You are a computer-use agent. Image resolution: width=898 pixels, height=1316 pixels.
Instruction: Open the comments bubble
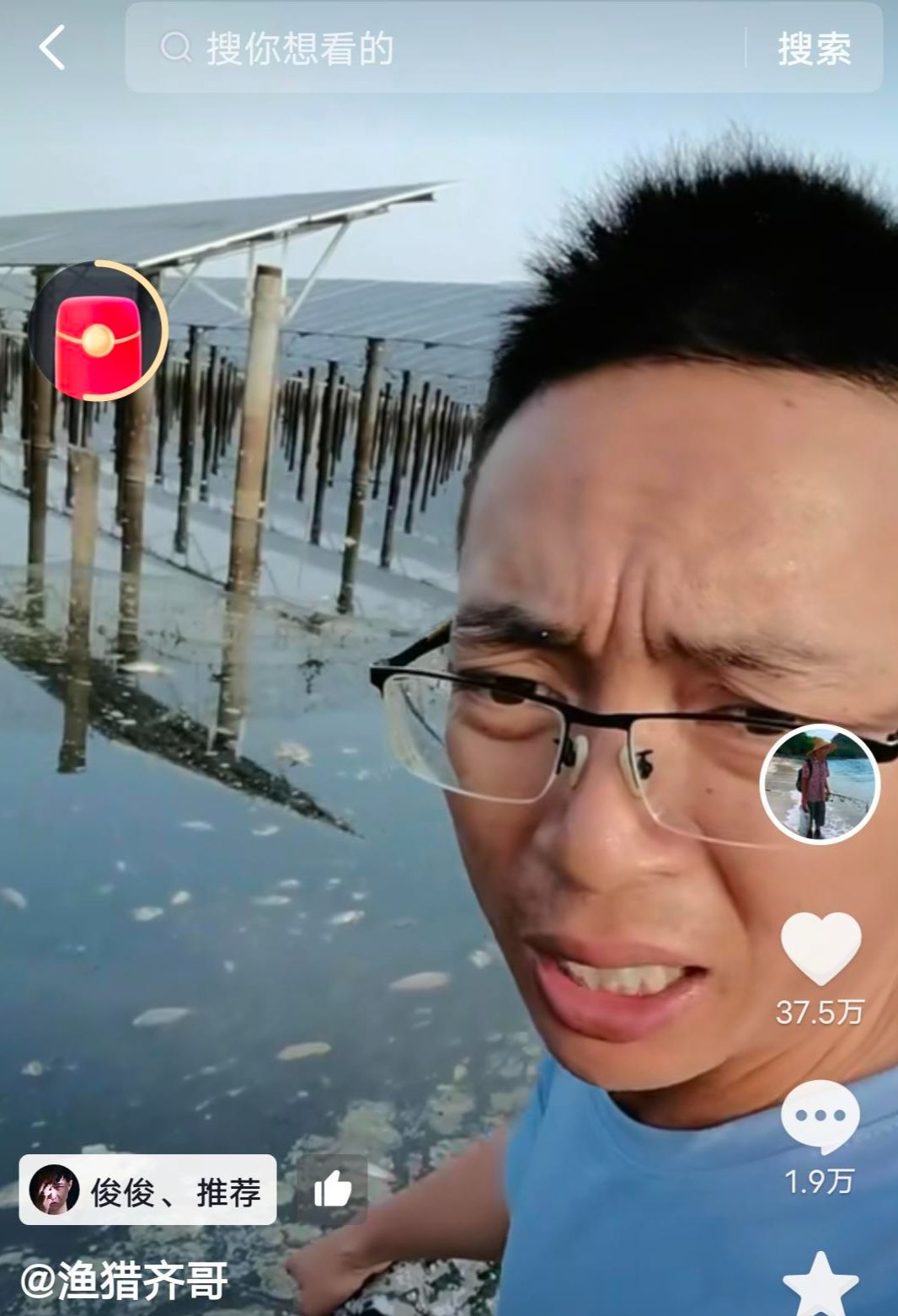point(820,1115)
